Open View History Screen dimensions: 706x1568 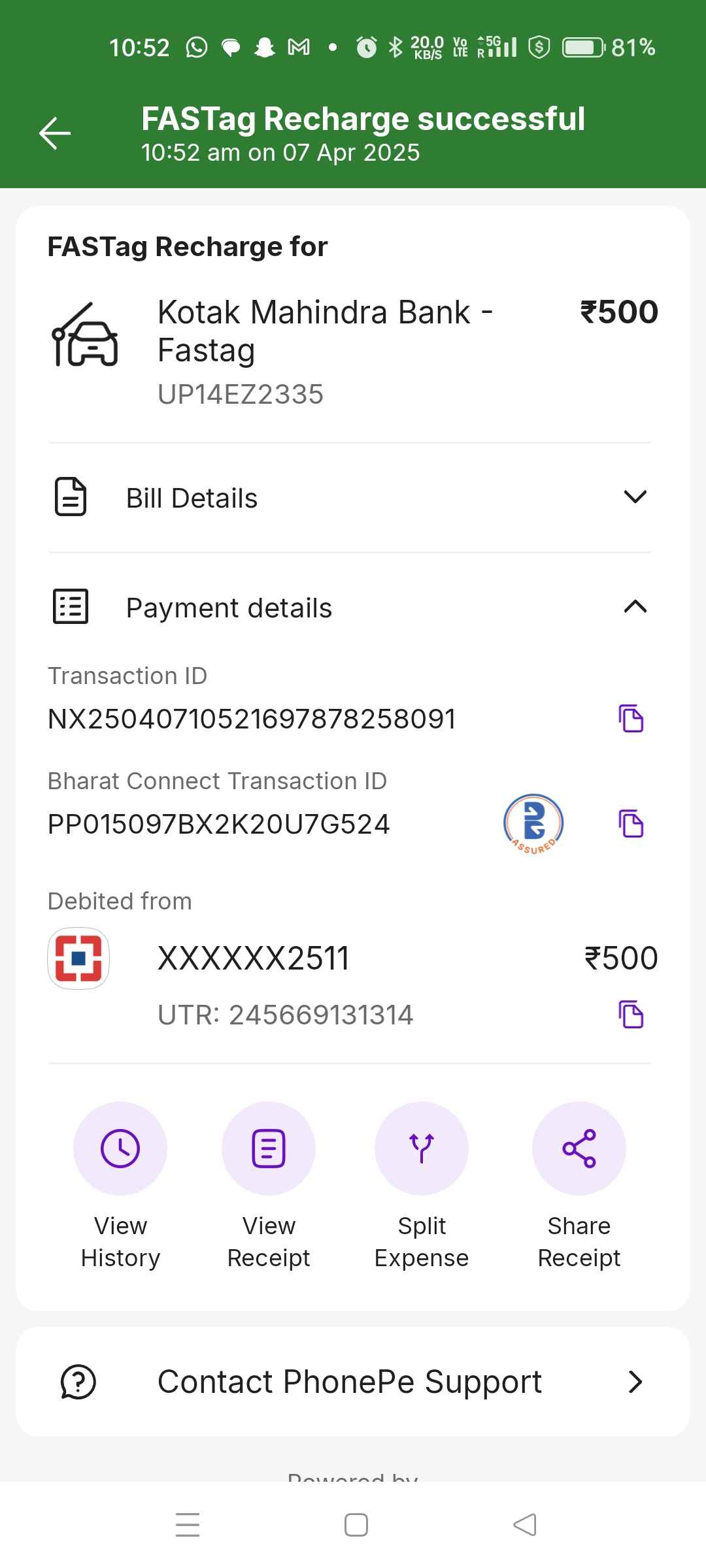pyautogui.click(x=120, y=1186)
